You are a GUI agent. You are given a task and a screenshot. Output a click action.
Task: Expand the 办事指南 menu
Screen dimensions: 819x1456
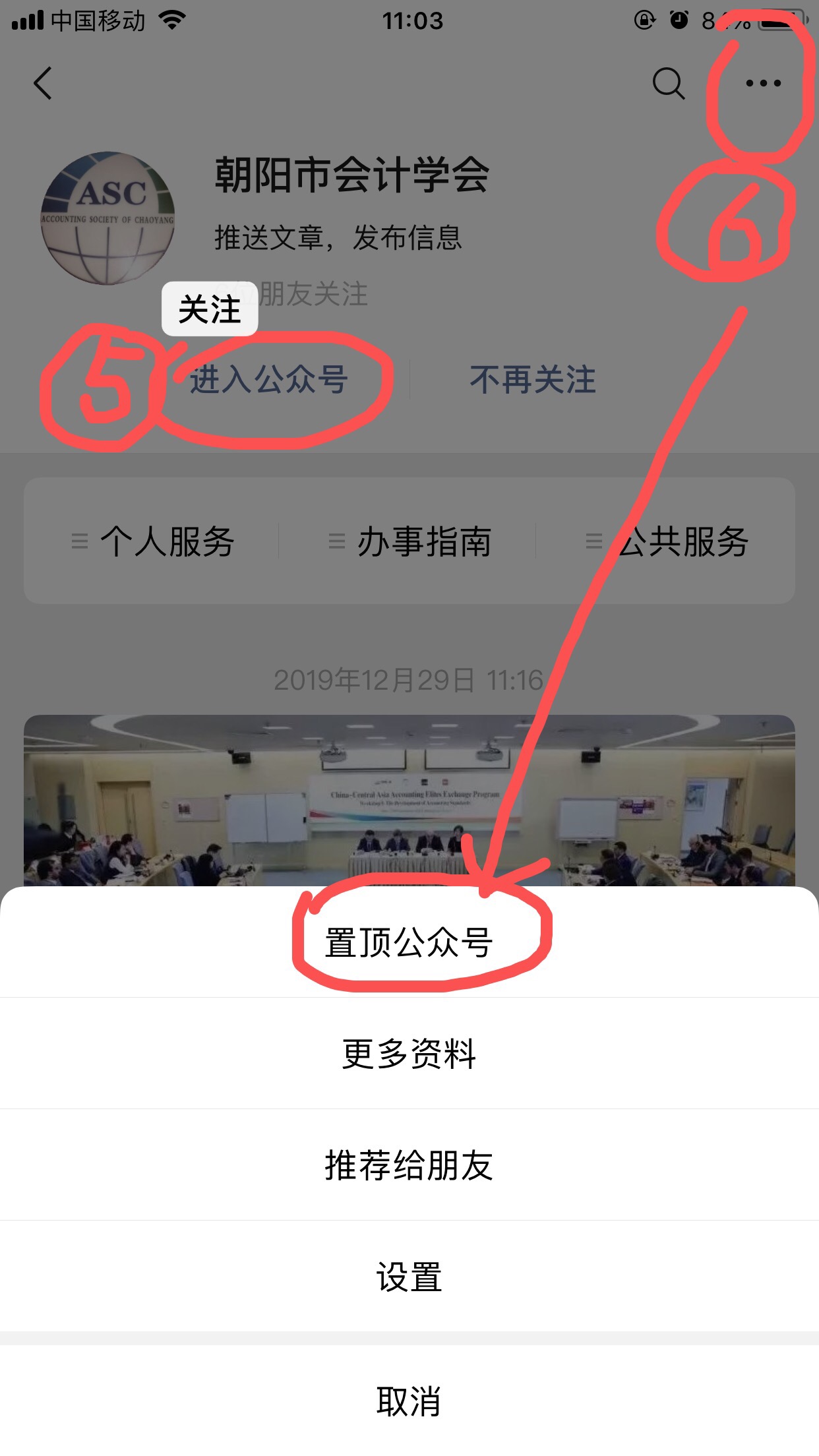click(409, 541)
